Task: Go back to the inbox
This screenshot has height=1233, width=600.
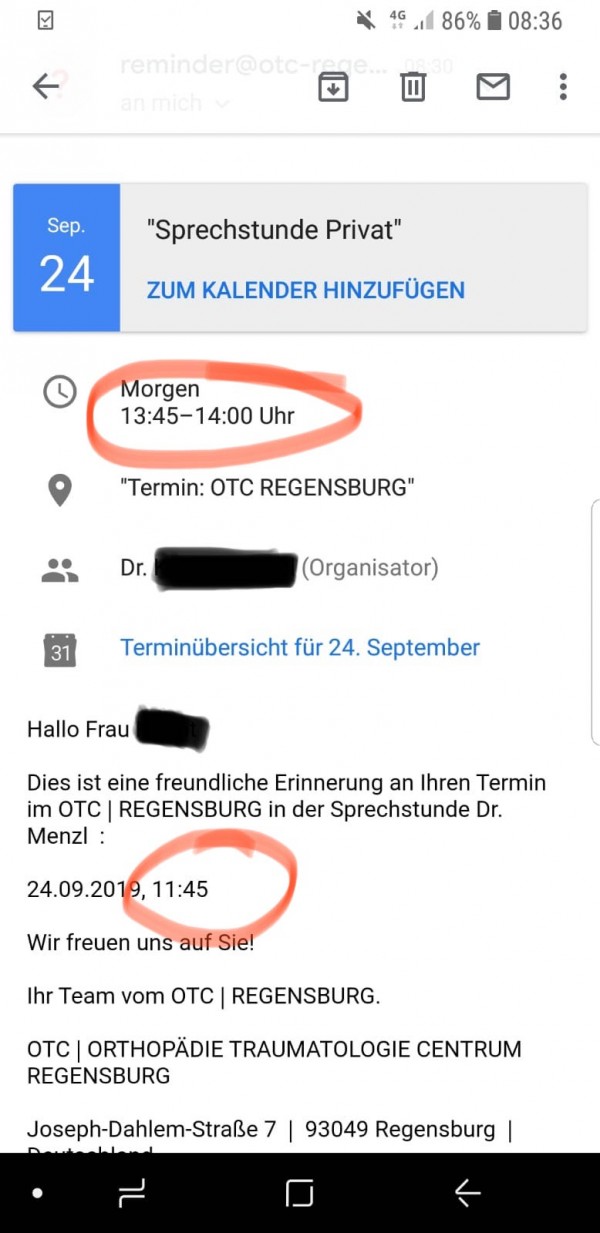Action: [46, 86]
